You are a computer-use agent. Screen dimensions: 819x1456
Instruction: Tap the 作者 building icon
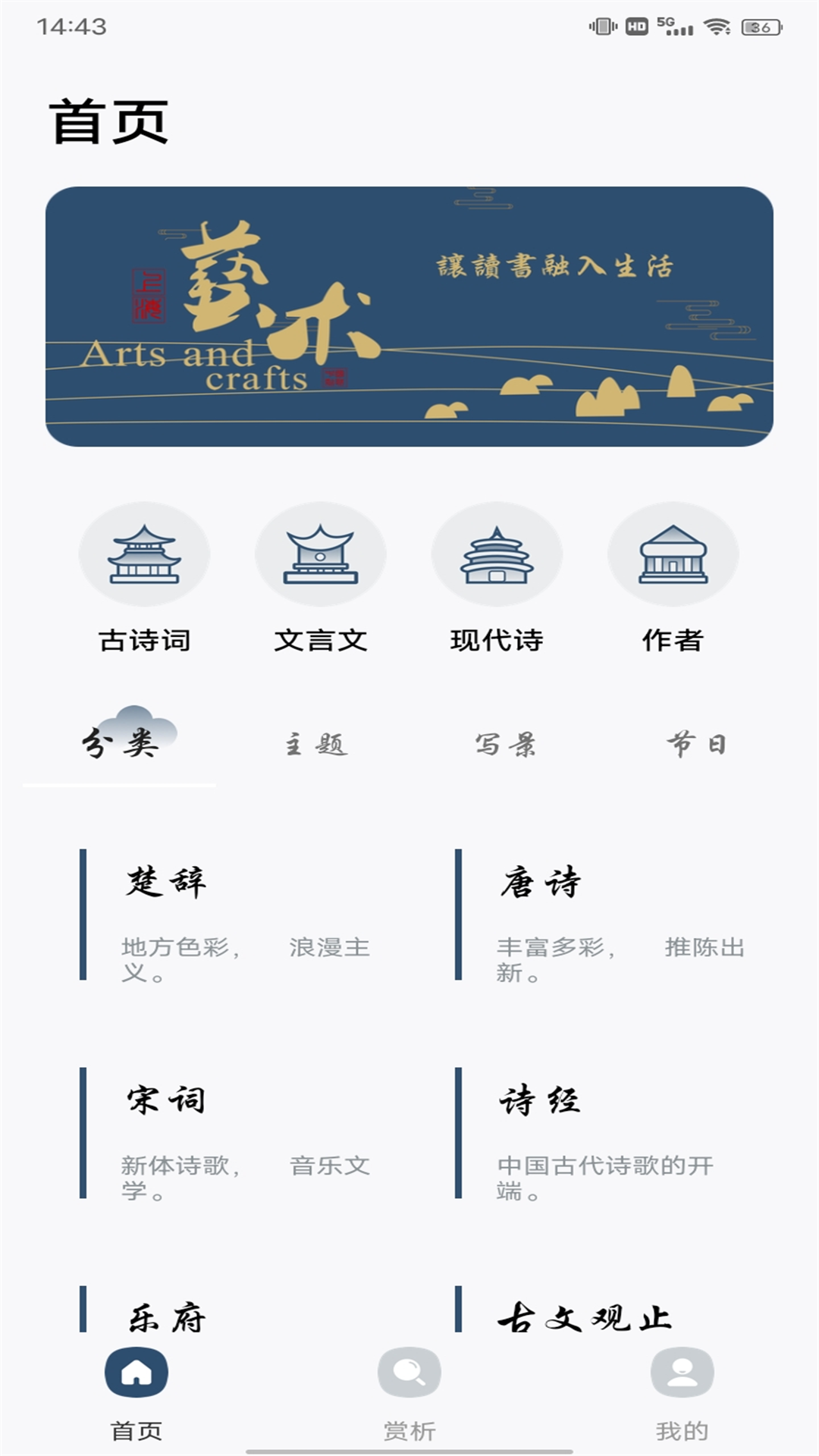(x=673, y=554)
